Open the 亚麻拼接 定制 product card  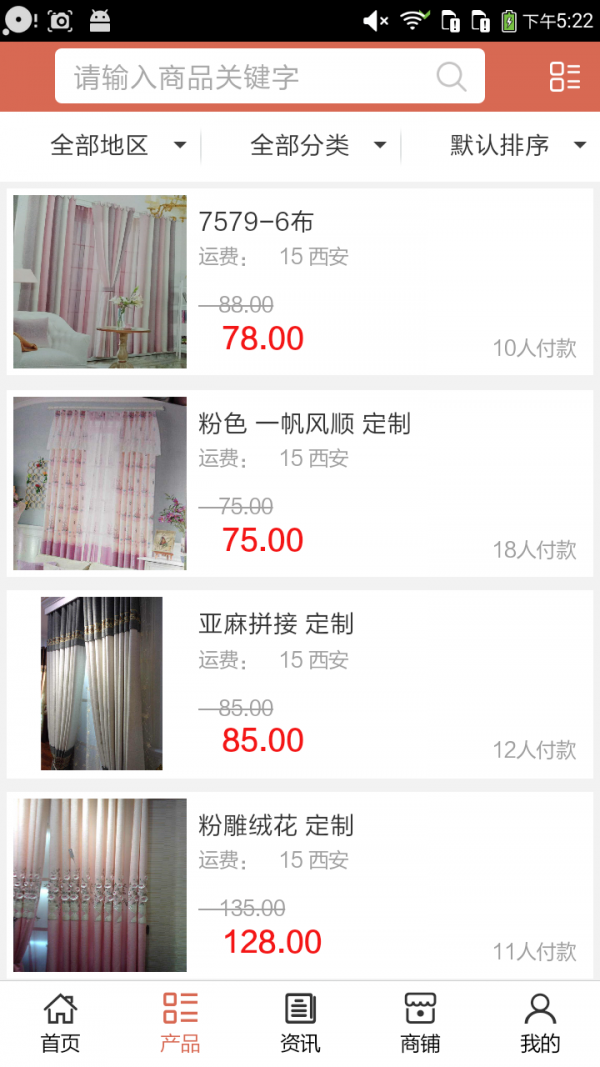(x=300, y=685)
